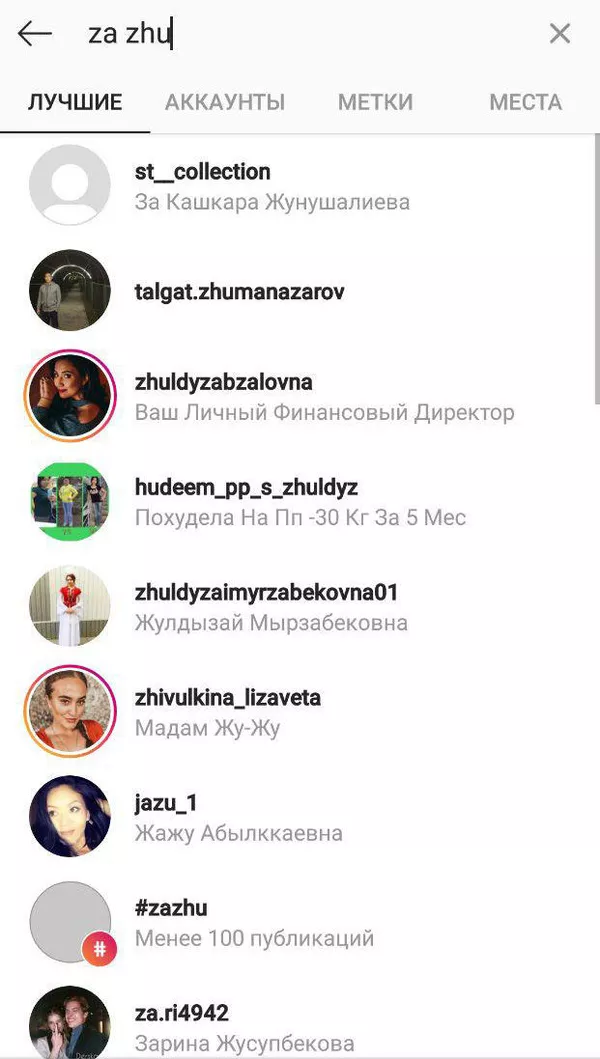Switch to the Места tab
The height and width of the screenshot is (1059, 600).
coord(525,102)
